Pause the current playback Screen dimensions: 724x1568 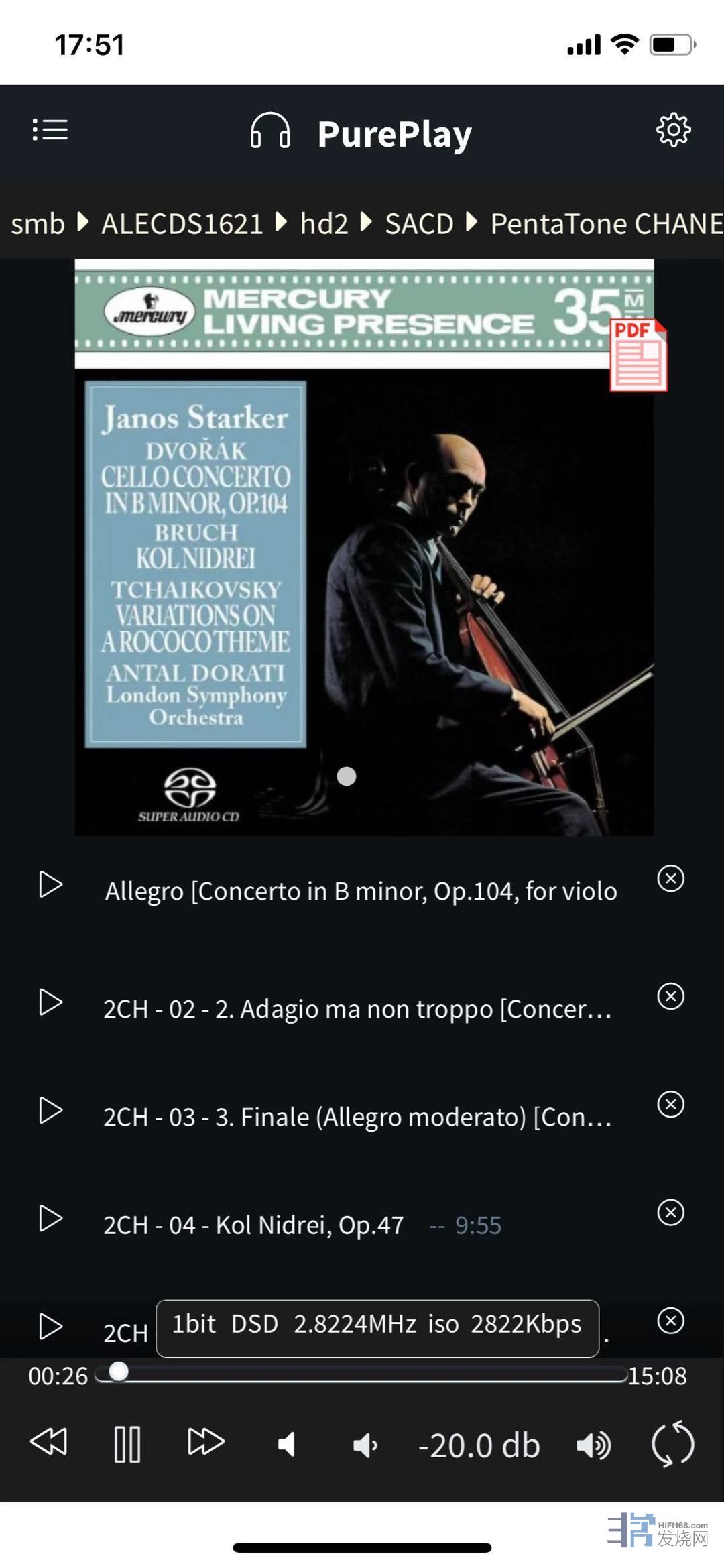tap(127, 1443)
